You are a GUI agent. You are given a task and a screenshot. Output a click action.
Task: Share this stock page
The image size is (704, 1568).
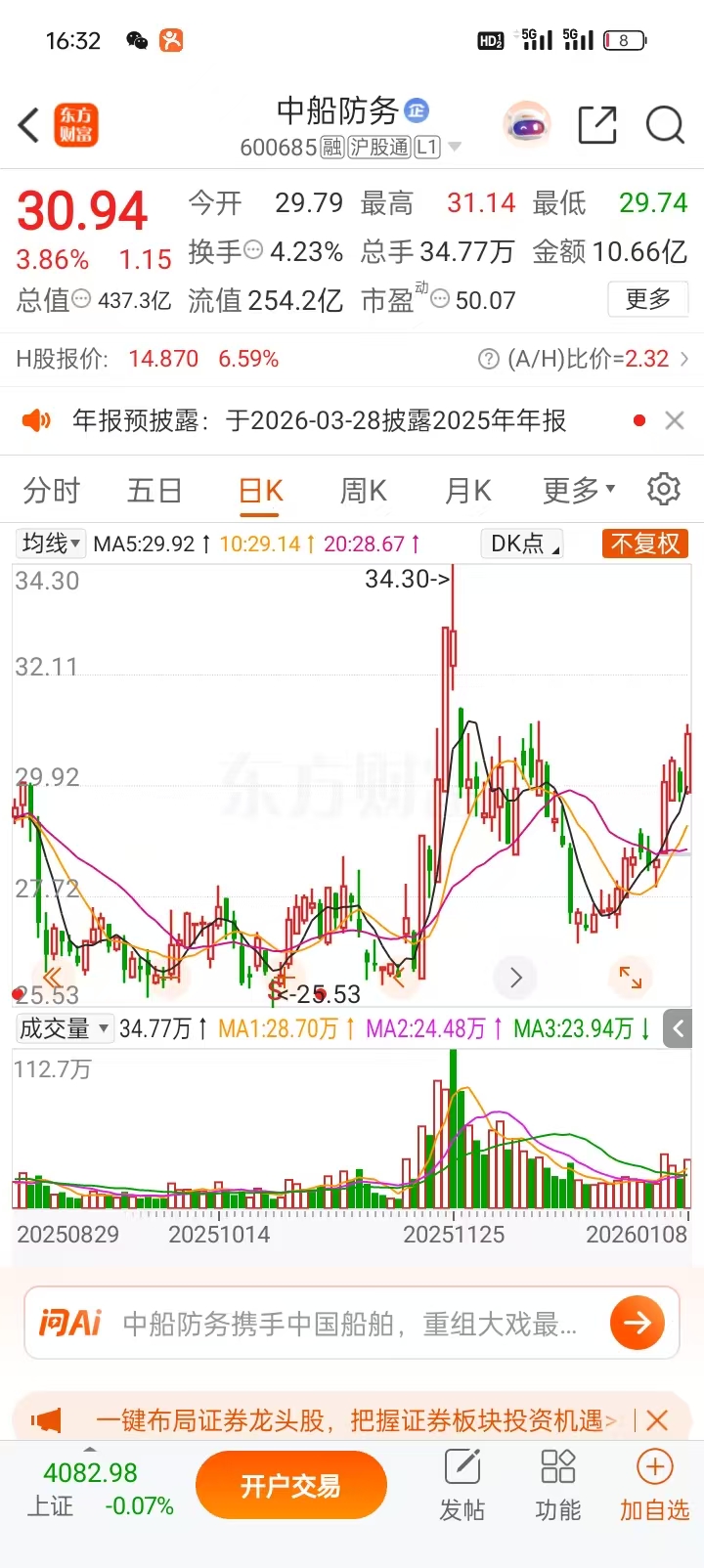click(x=596, y=125)
